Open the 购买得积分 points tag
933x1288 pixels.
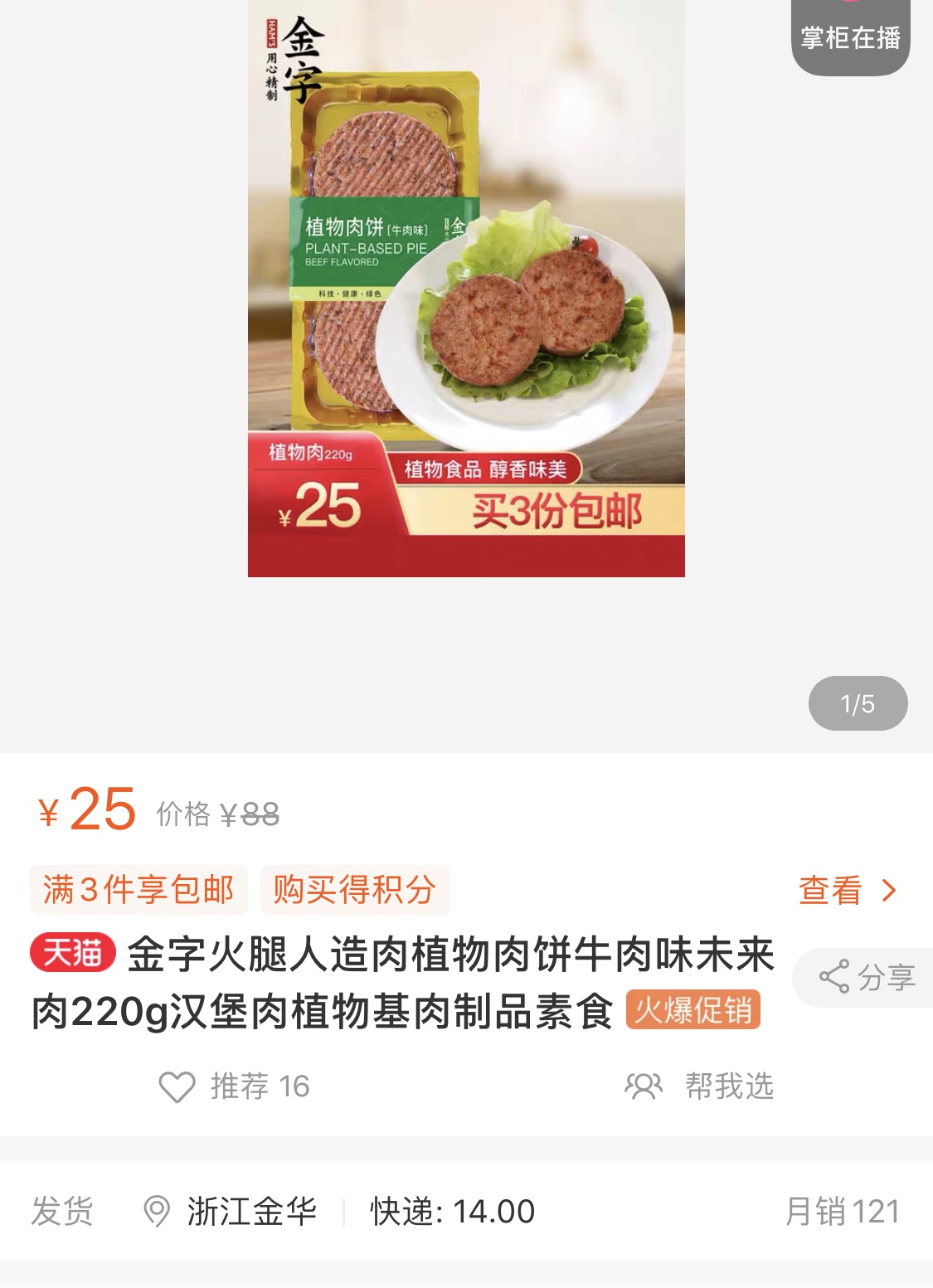355,890
